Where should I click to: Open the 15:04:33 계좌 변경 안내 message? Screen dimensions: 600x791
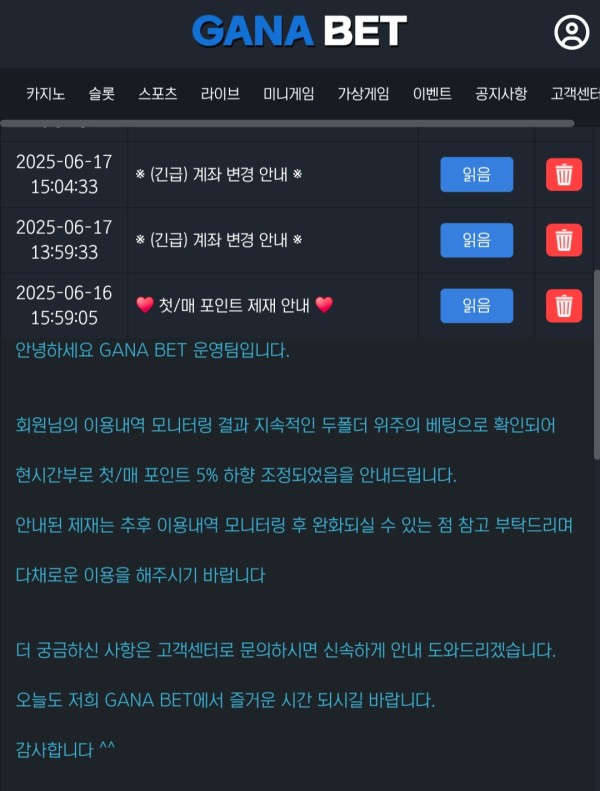pos(218,174)
